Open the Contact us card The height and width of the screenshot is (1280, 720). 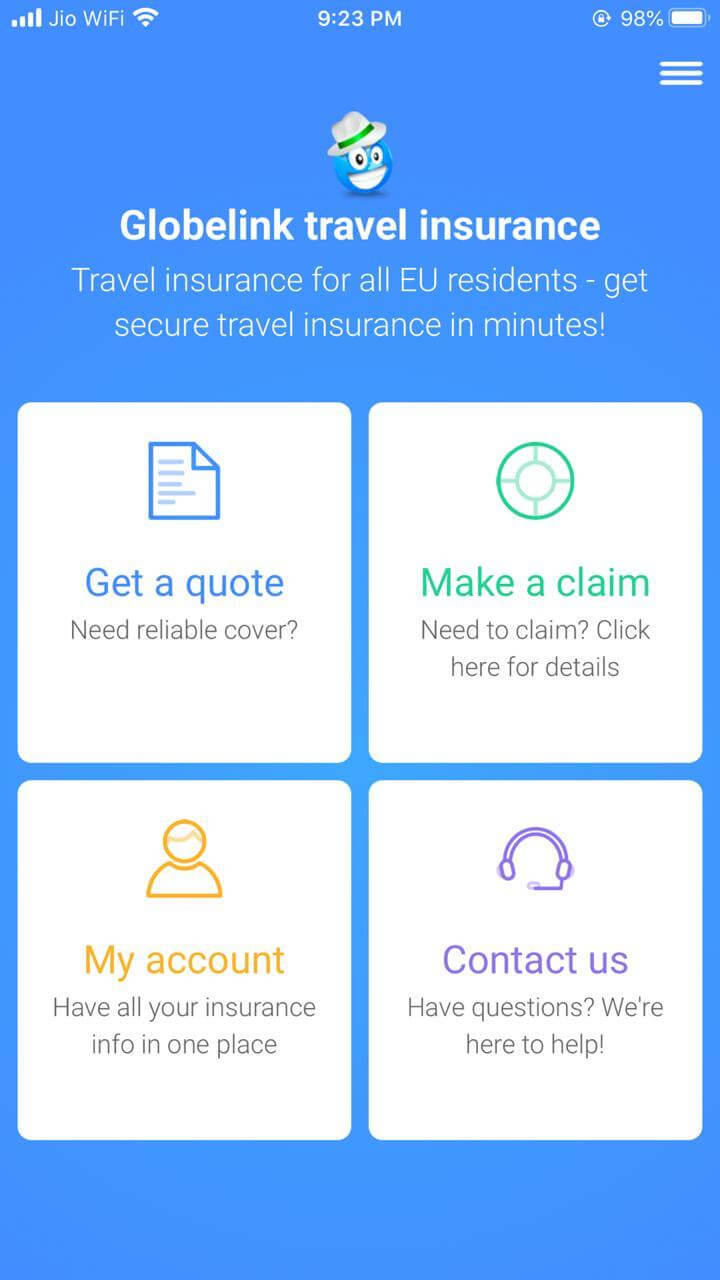pos(535,960)
